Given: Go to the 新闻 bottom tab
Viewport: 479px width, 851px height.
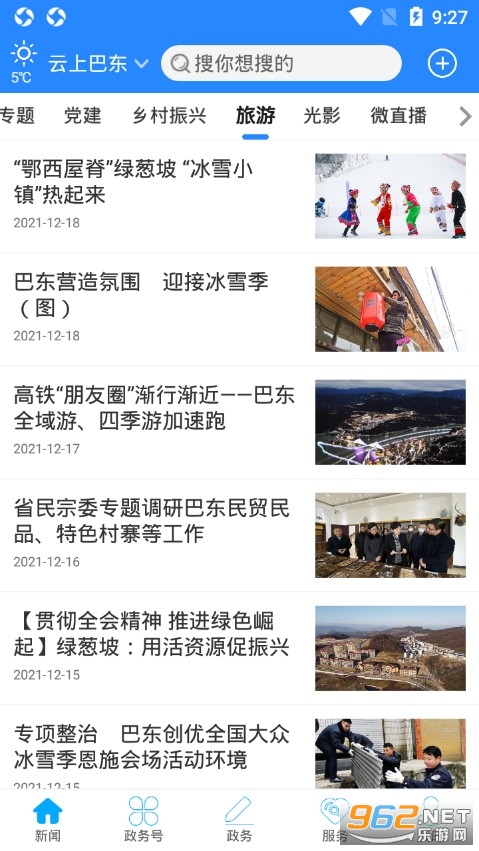Looking at the screenshot, I should (x=48, y=820).
